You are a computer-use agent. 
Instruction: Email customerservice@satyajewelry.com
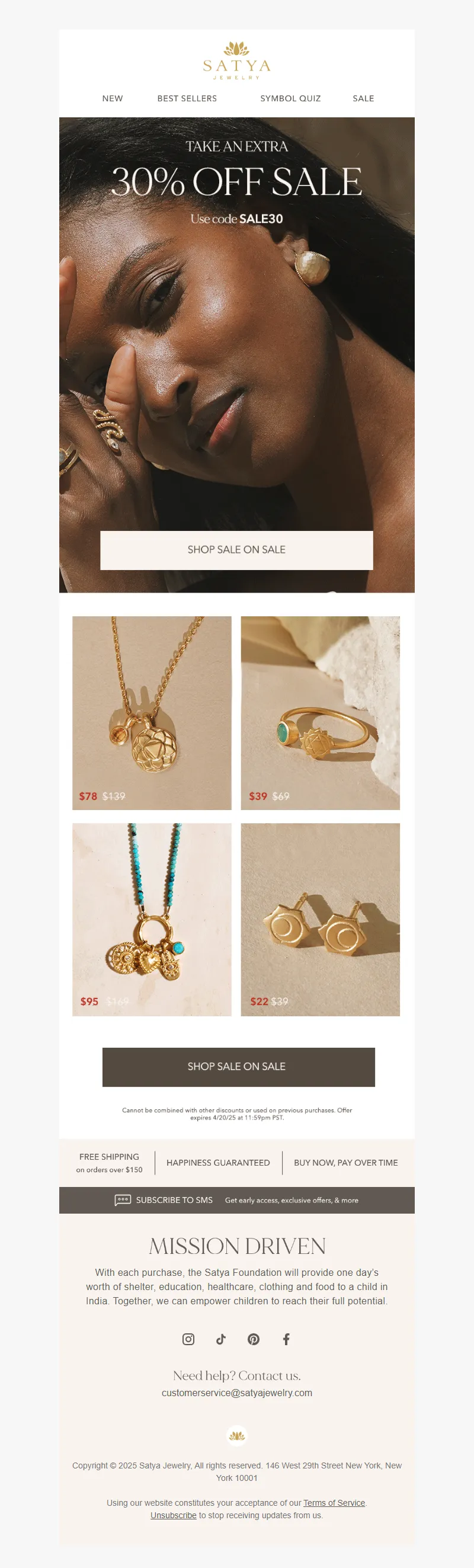[x=236, y=1393]
